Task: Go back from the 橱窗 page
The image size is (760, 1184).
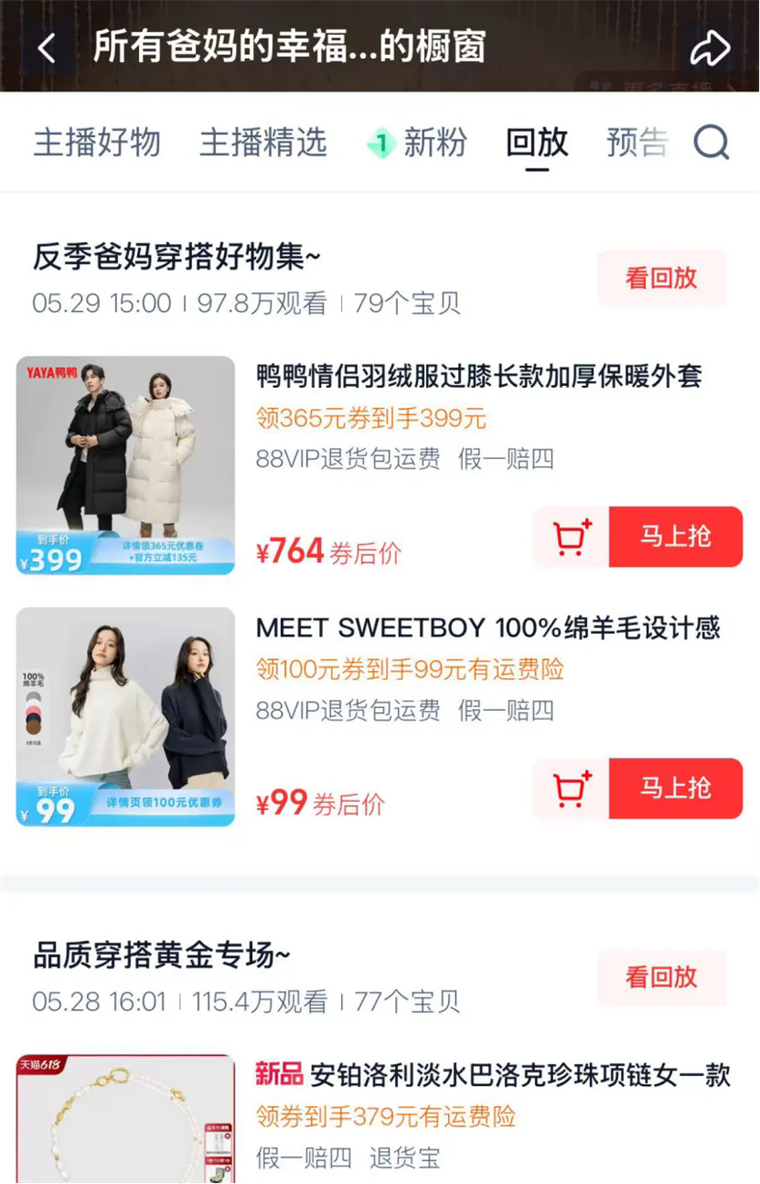Action: 46,47
